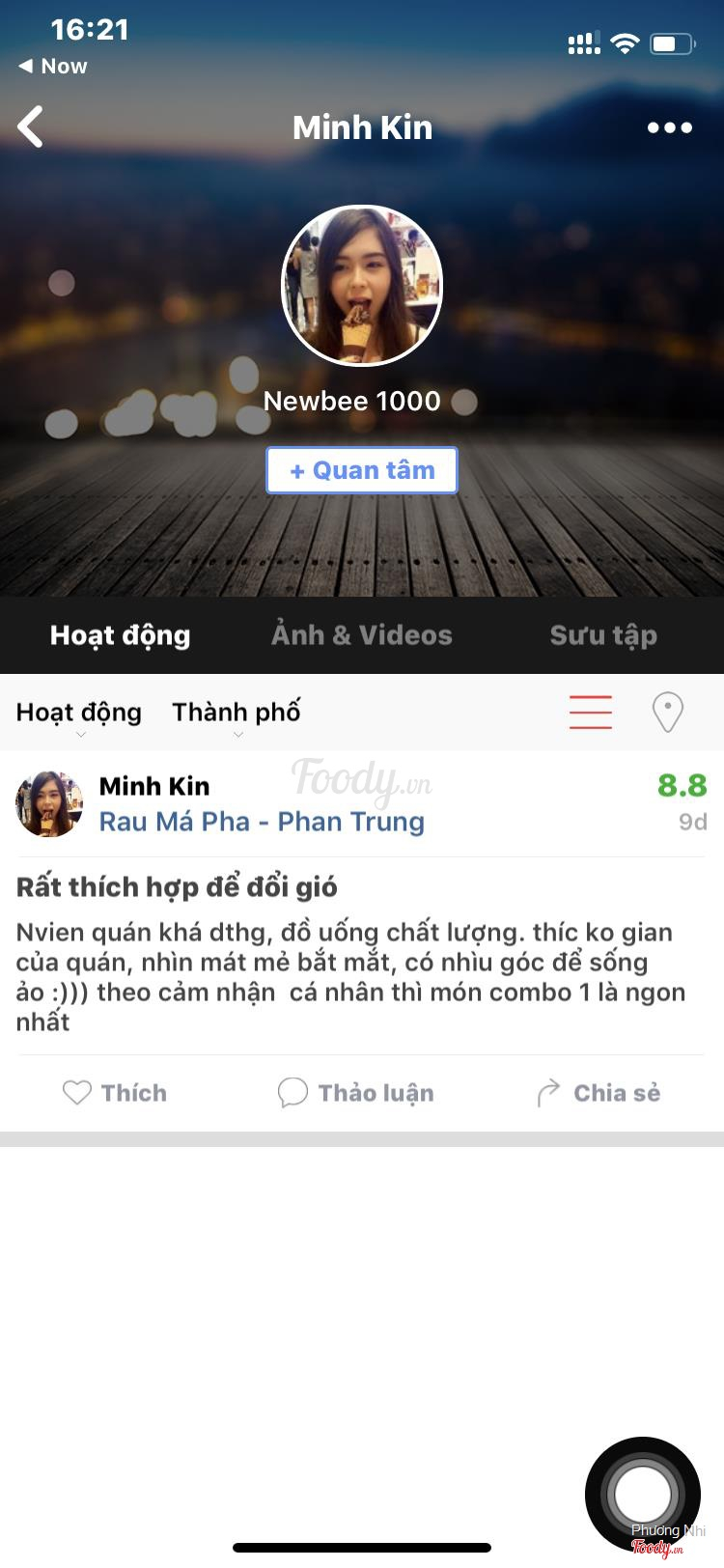
Task: Select the Hoạt động profile tab
Action: click(121, 635)
